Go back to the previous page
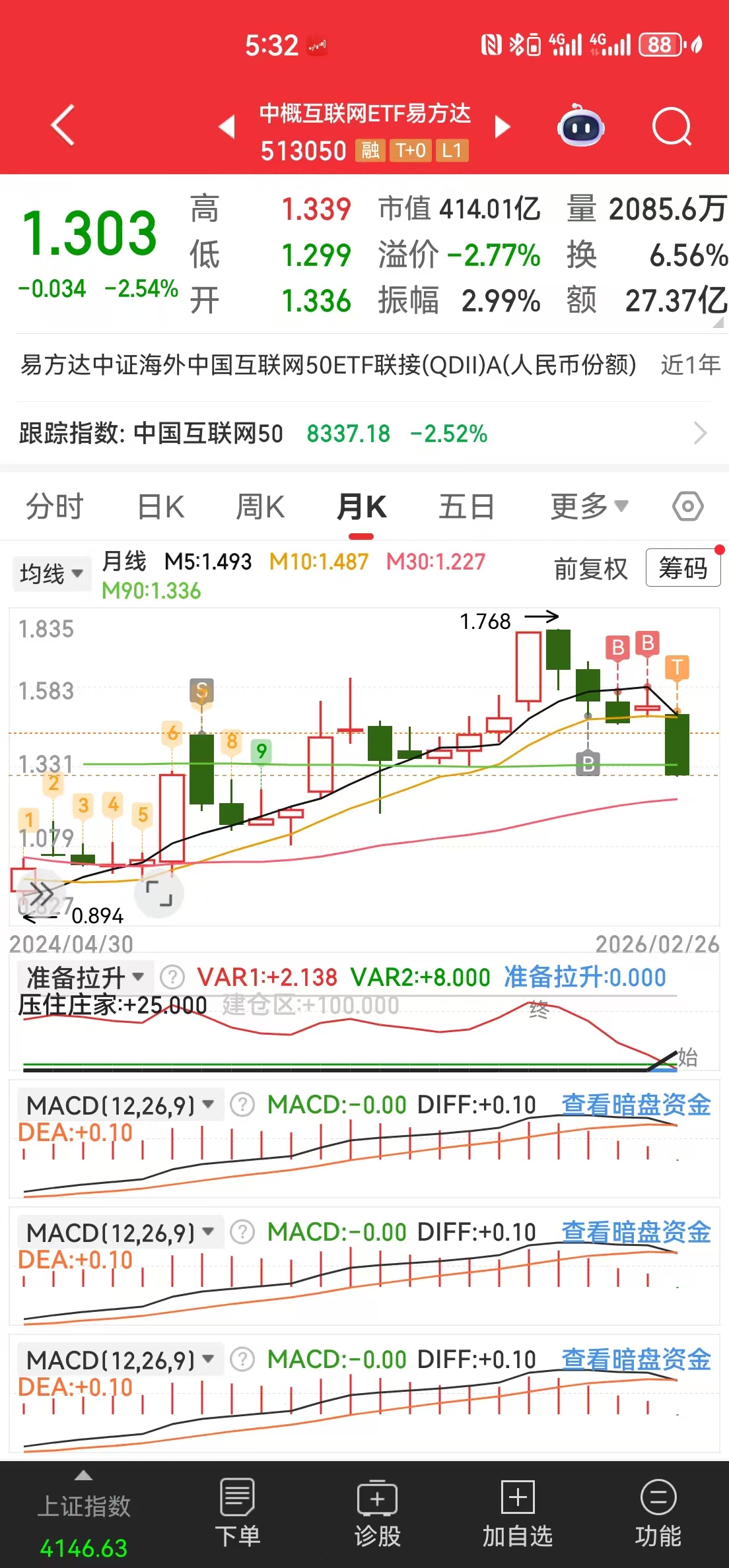 click(x=63, y=125)
